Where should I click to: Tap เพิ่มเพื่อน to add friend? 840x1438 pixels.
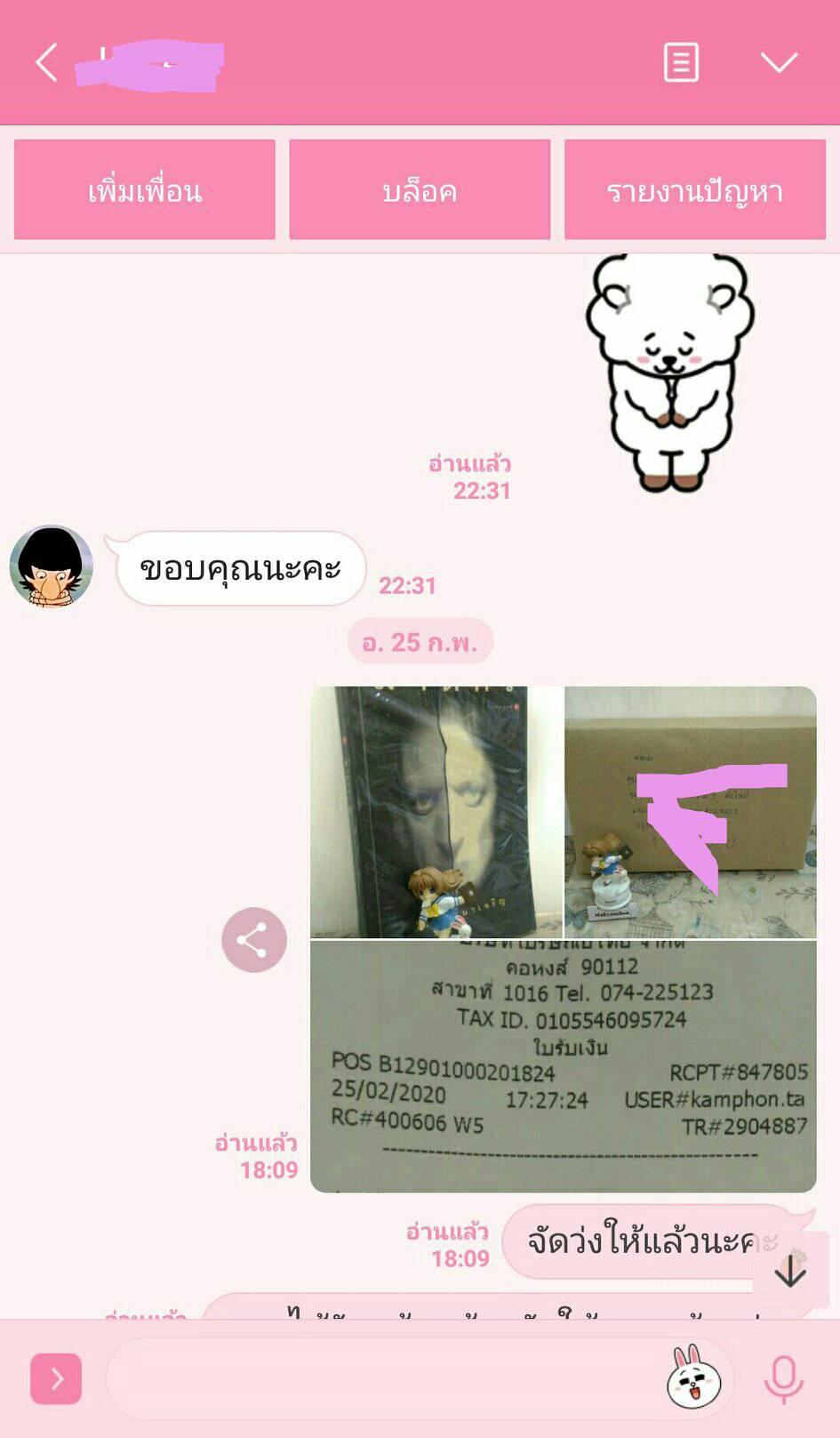click(145, 190)
